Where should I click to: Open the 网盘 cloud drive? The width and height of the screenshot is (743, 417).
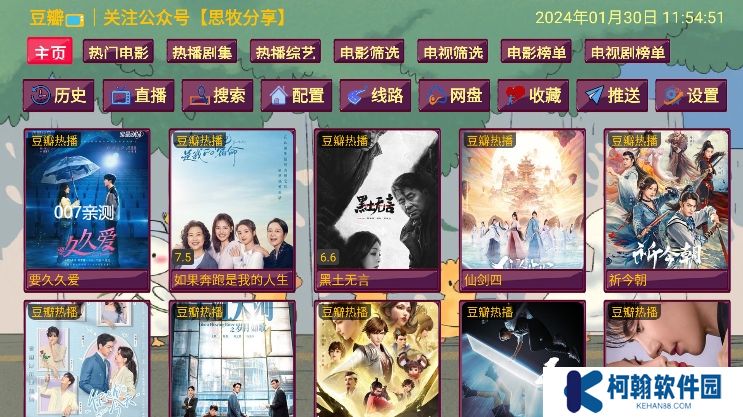(x=453, y=96)
